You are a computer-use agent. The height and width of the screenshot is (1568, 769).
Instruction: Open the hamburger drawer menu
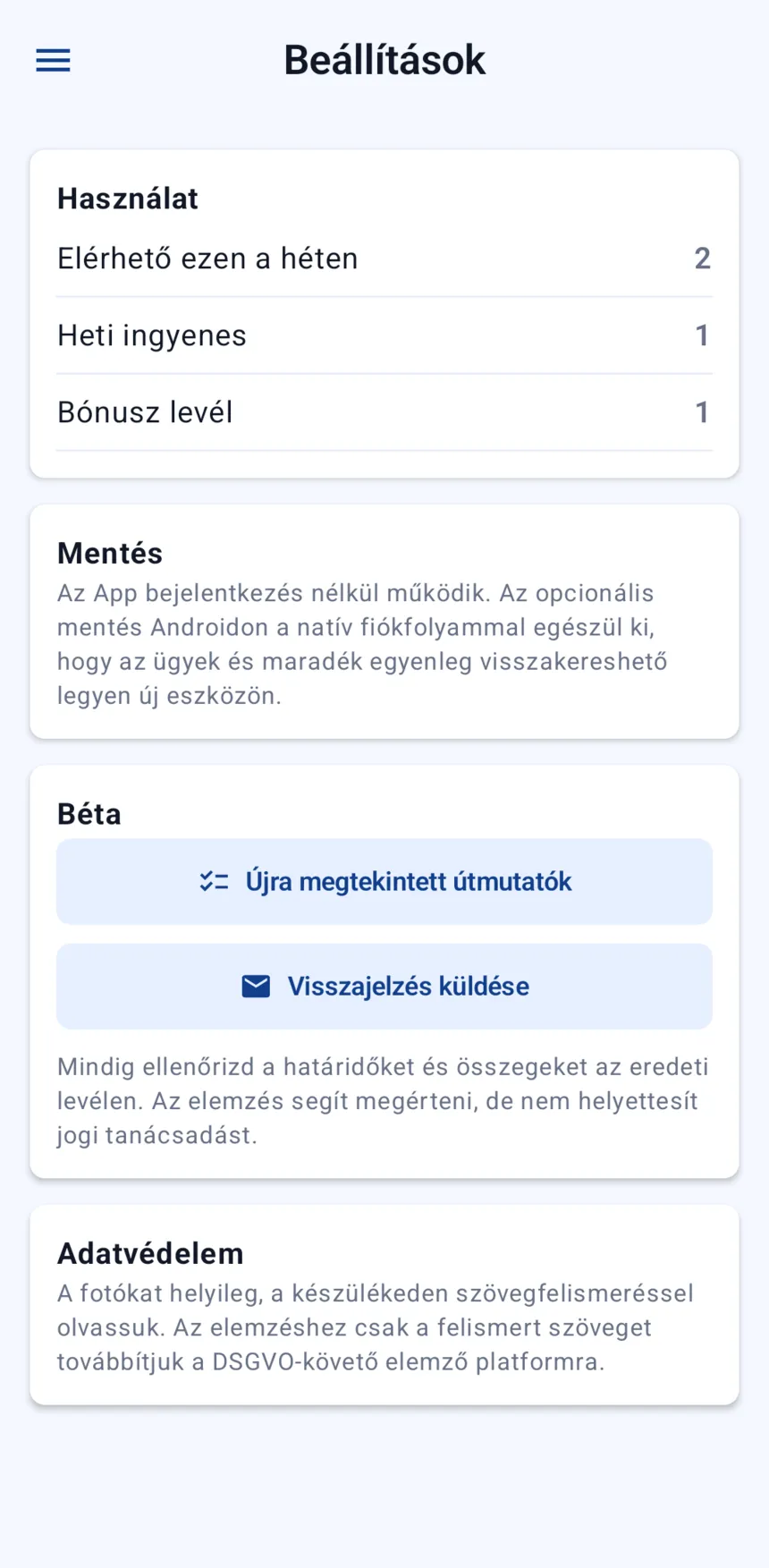pyautogui.click(x=53, y=60)
